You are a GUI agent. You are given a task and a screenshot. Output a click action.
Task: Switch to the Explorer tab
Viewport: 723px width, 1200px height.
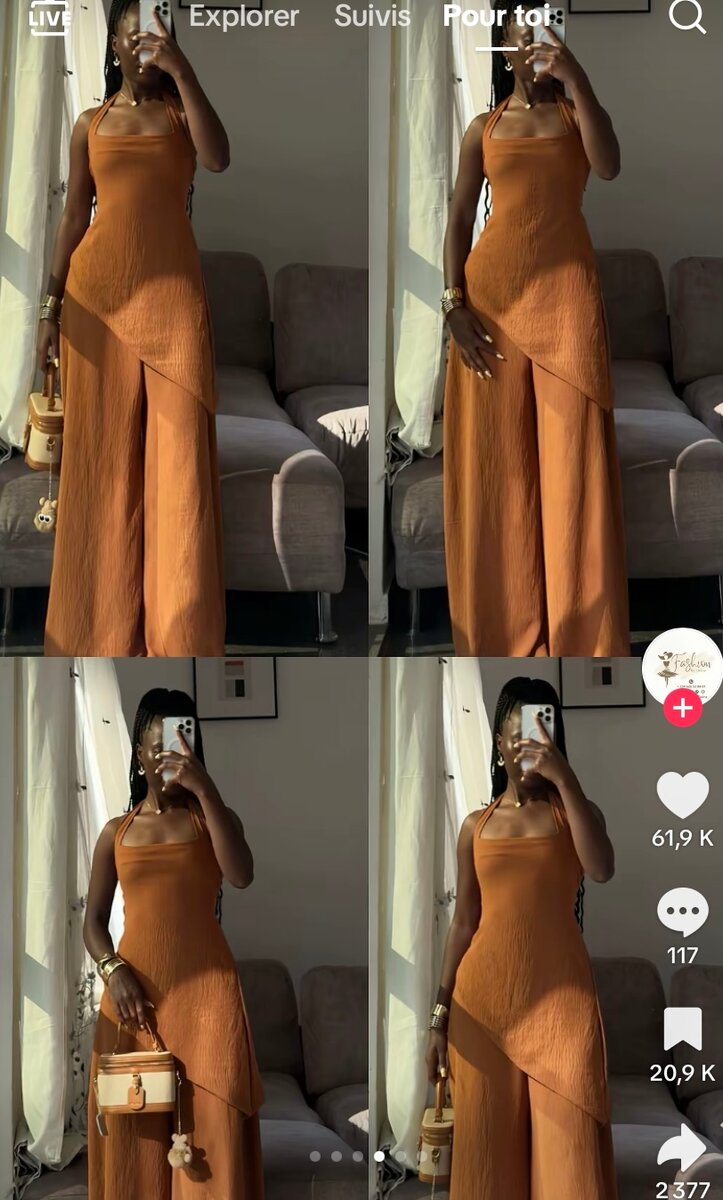[x=243, y=17]
